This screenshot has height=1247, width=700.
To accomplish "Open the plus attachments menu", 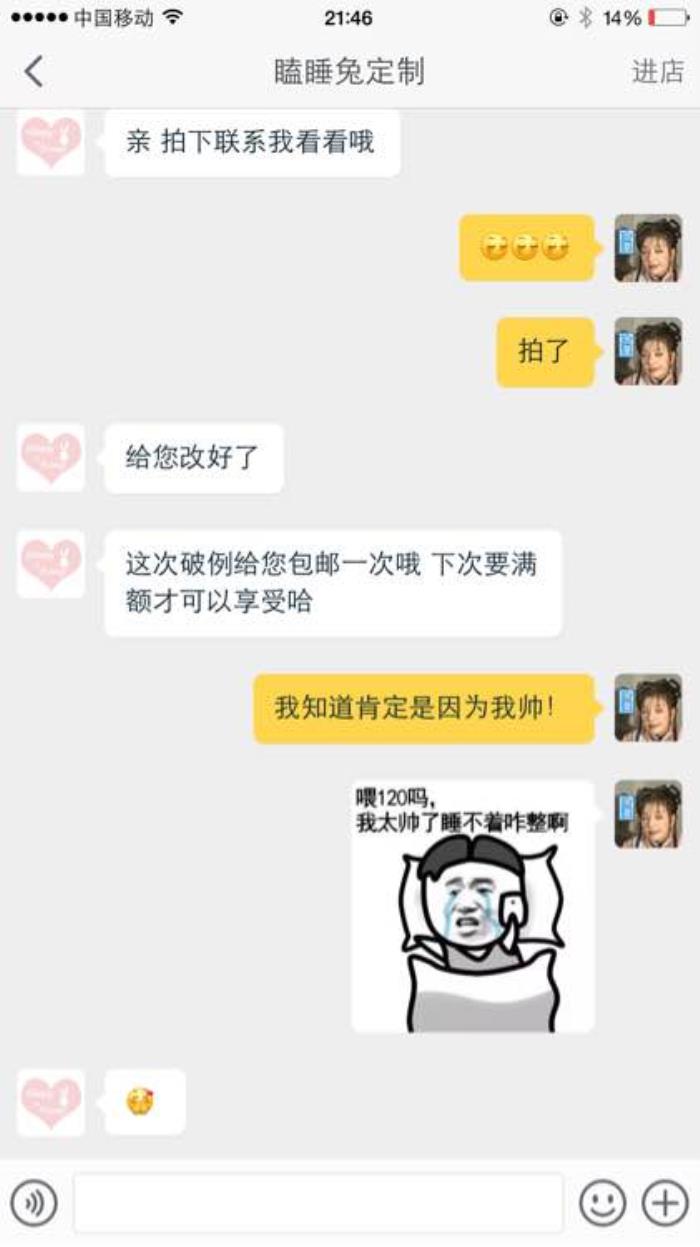I will (x=665, y=1203).
